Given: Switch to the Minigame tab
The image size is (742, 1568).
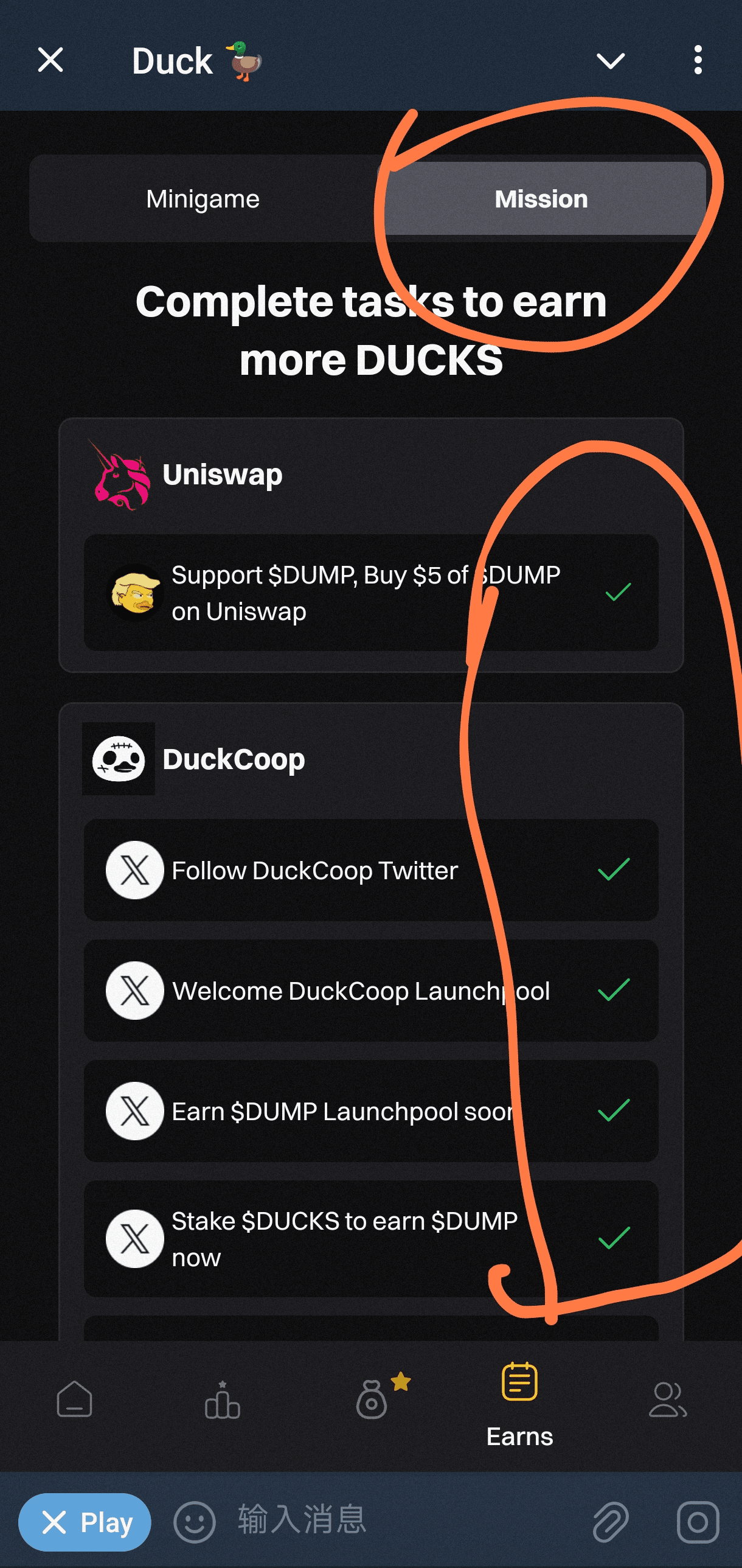Looking at the screenshot, I should pos(203,199).
